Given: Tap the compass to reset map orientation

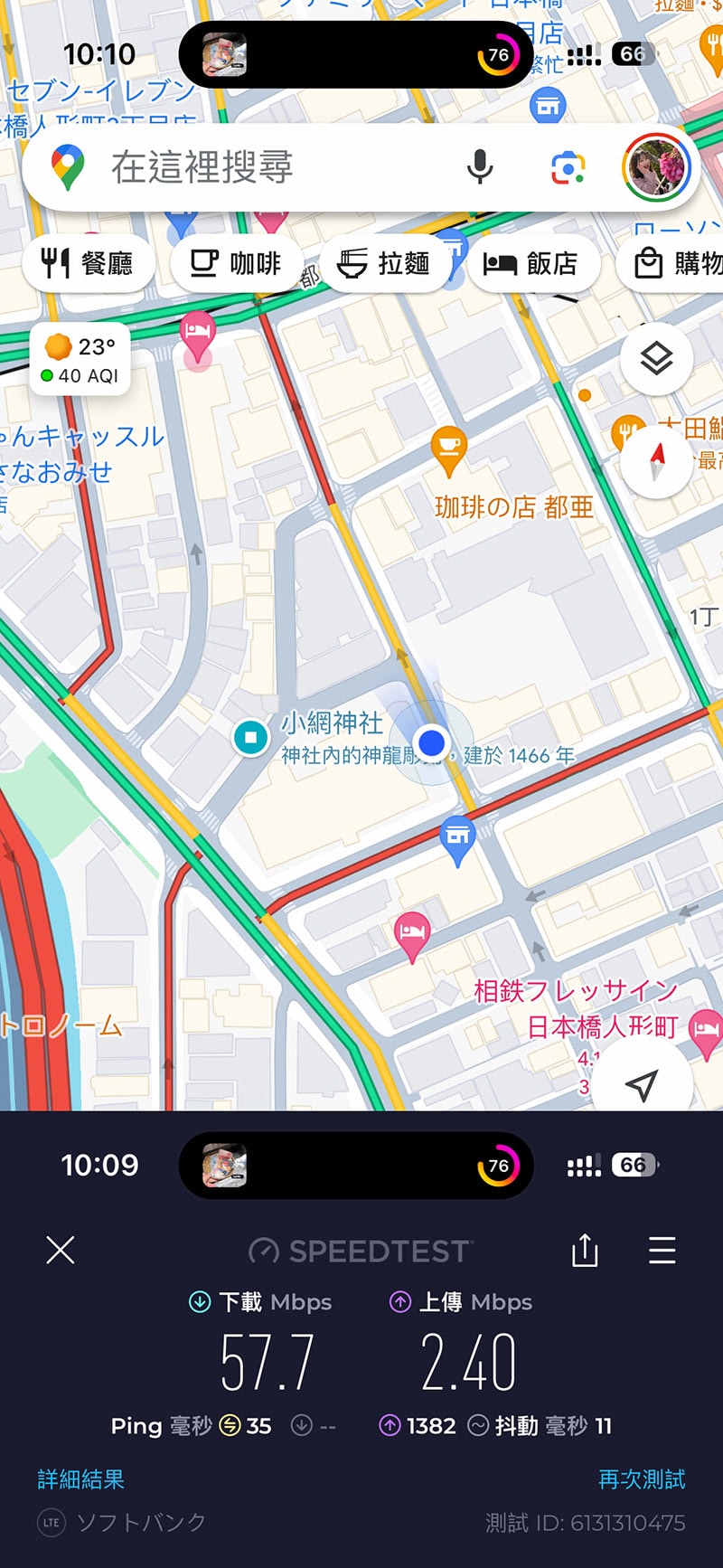Looking at the screenshot, I should 657,462.
